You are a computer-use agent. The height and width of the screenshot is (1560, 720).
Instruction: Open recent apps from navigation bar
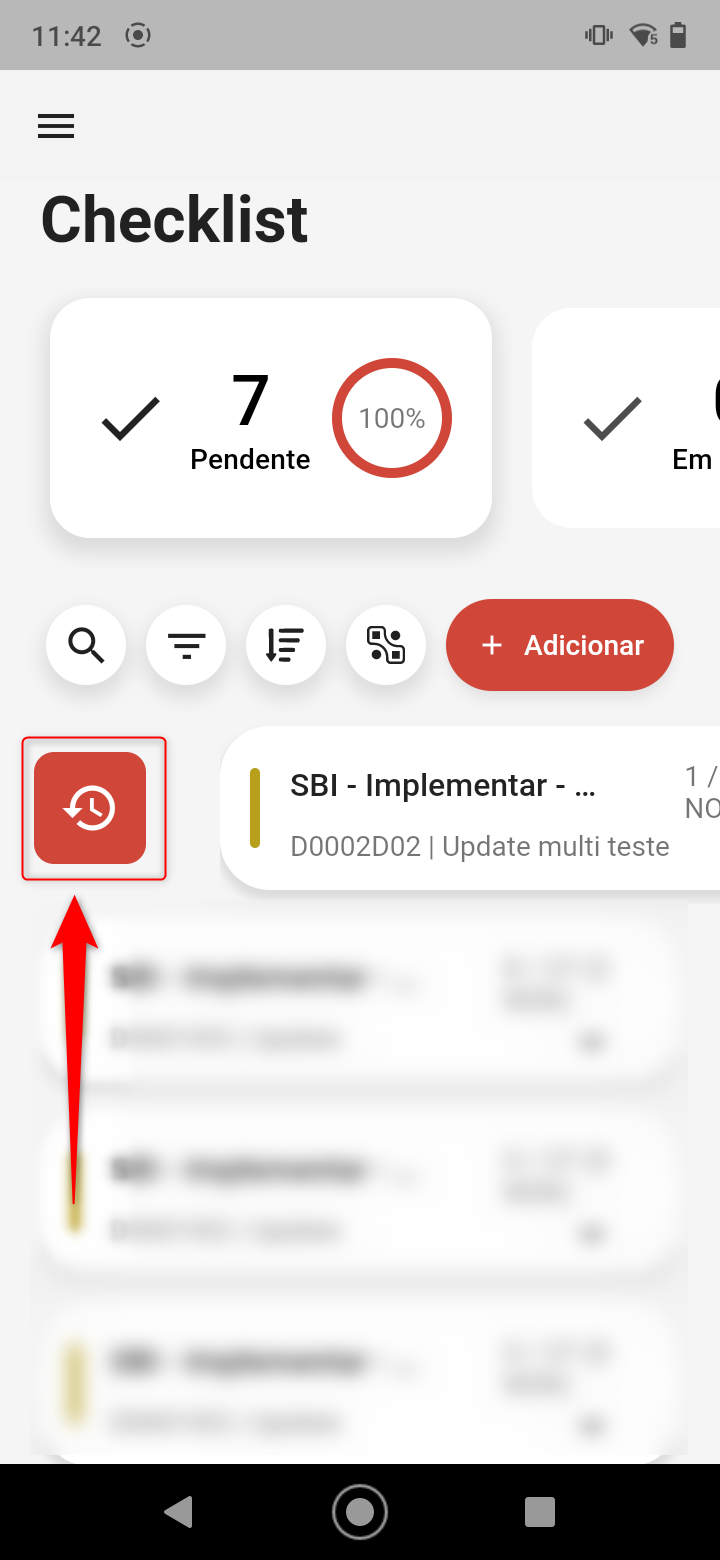point(540,1511)
